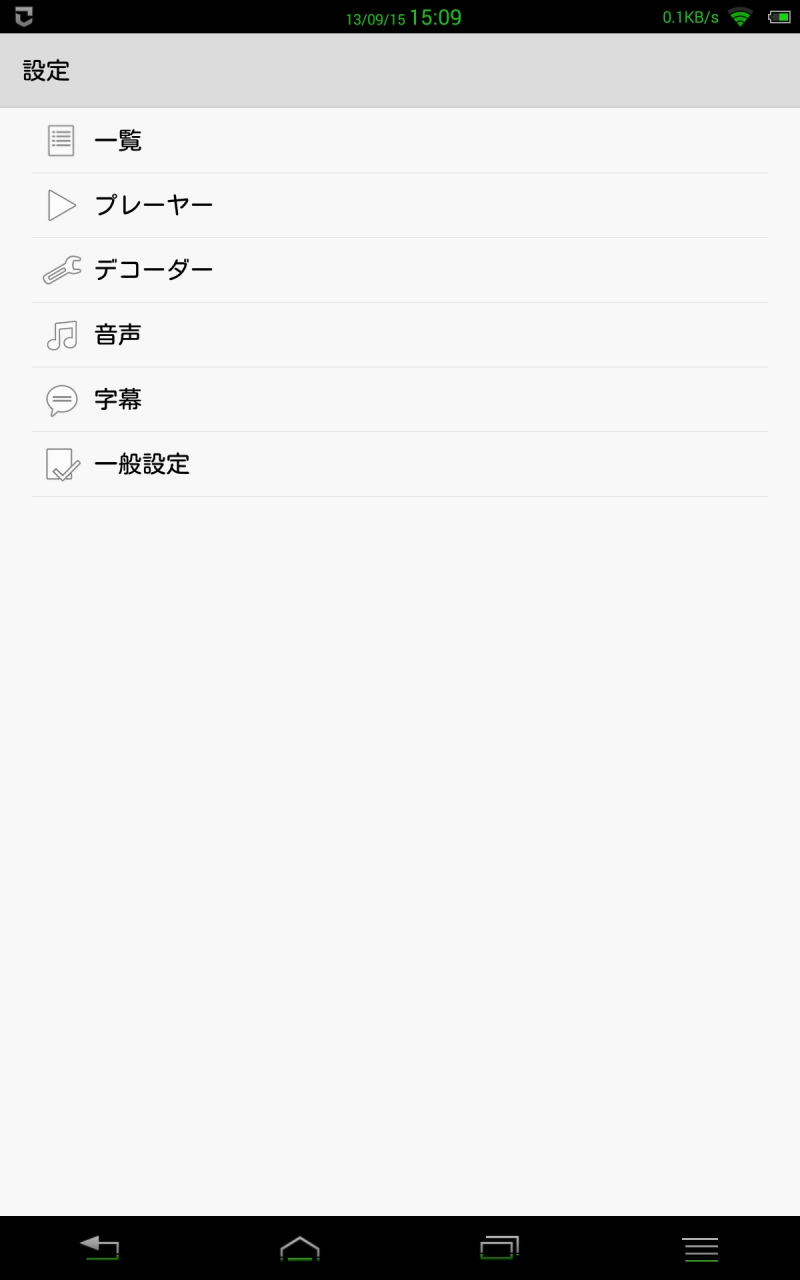Tap the system back button
The image size is (800, 1280).
[100, 1247]
